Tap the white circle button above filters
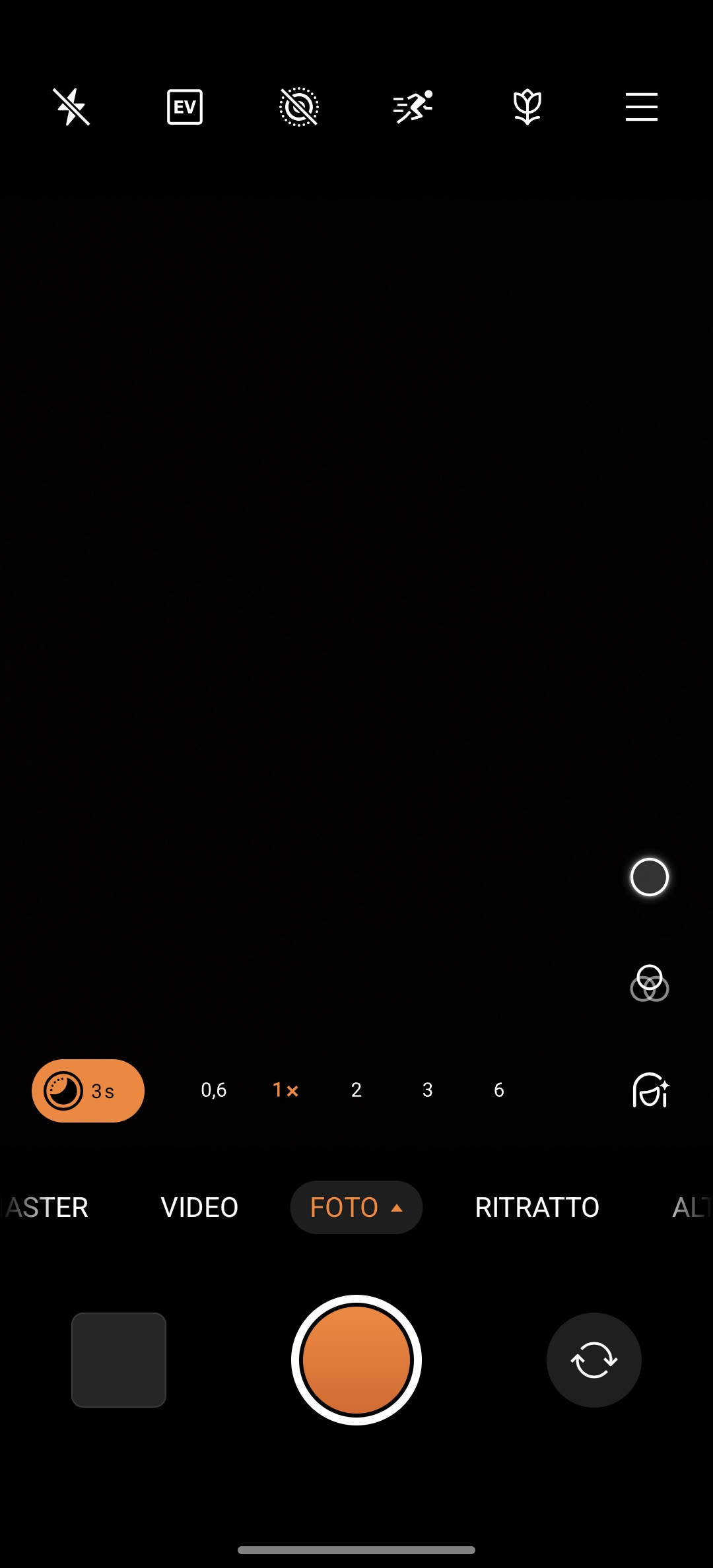 (650, 877)
